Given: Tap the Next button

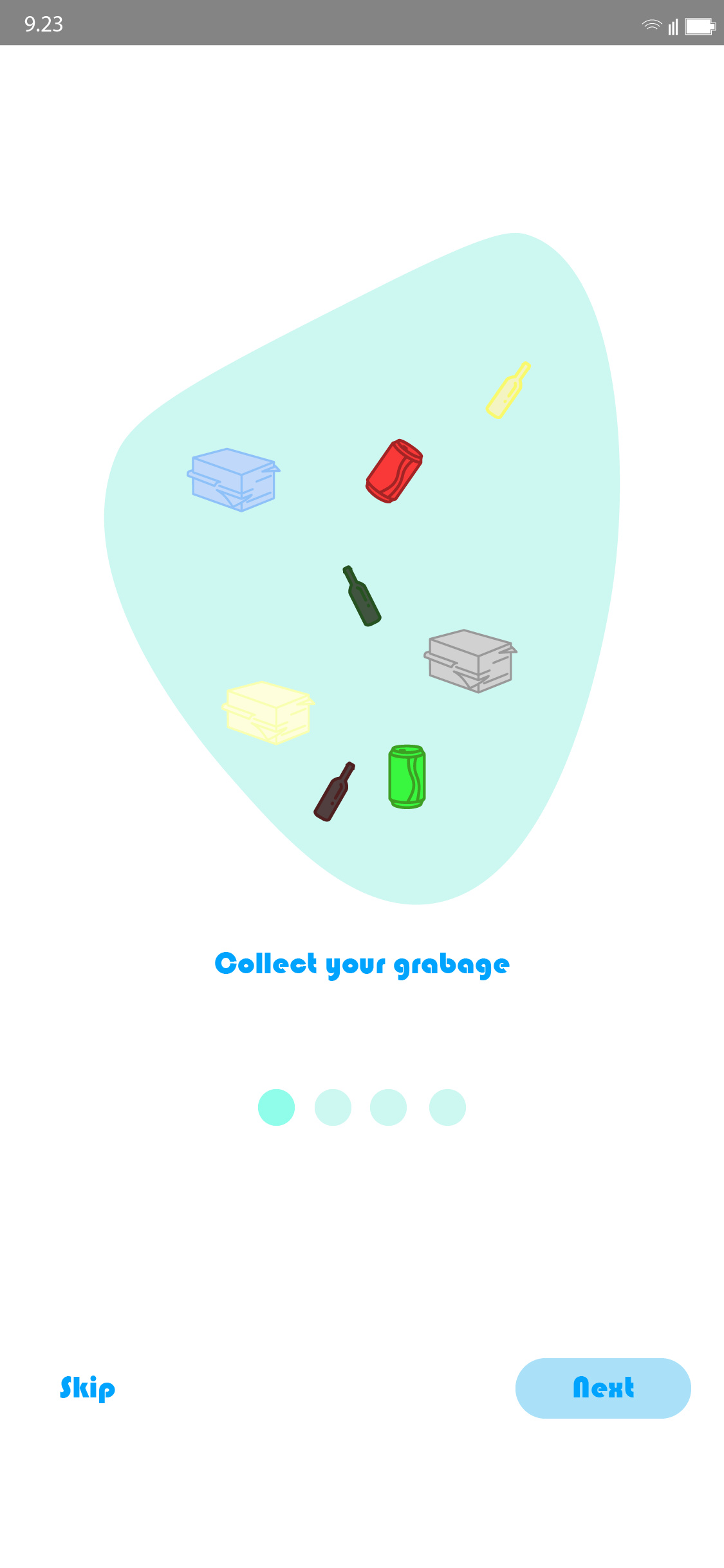Looking at the screenshot, I should (603, 1388).
